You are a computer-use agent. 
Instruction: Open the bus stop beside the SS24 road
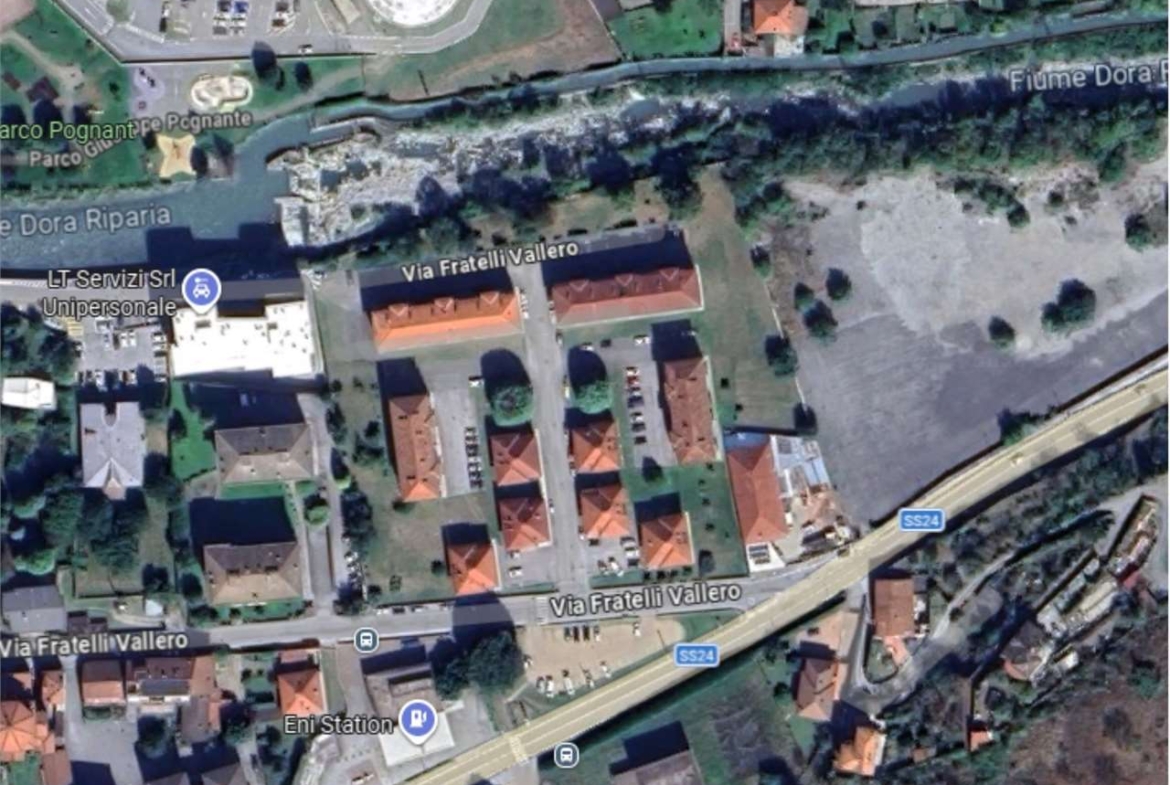[x=566, y=753]
